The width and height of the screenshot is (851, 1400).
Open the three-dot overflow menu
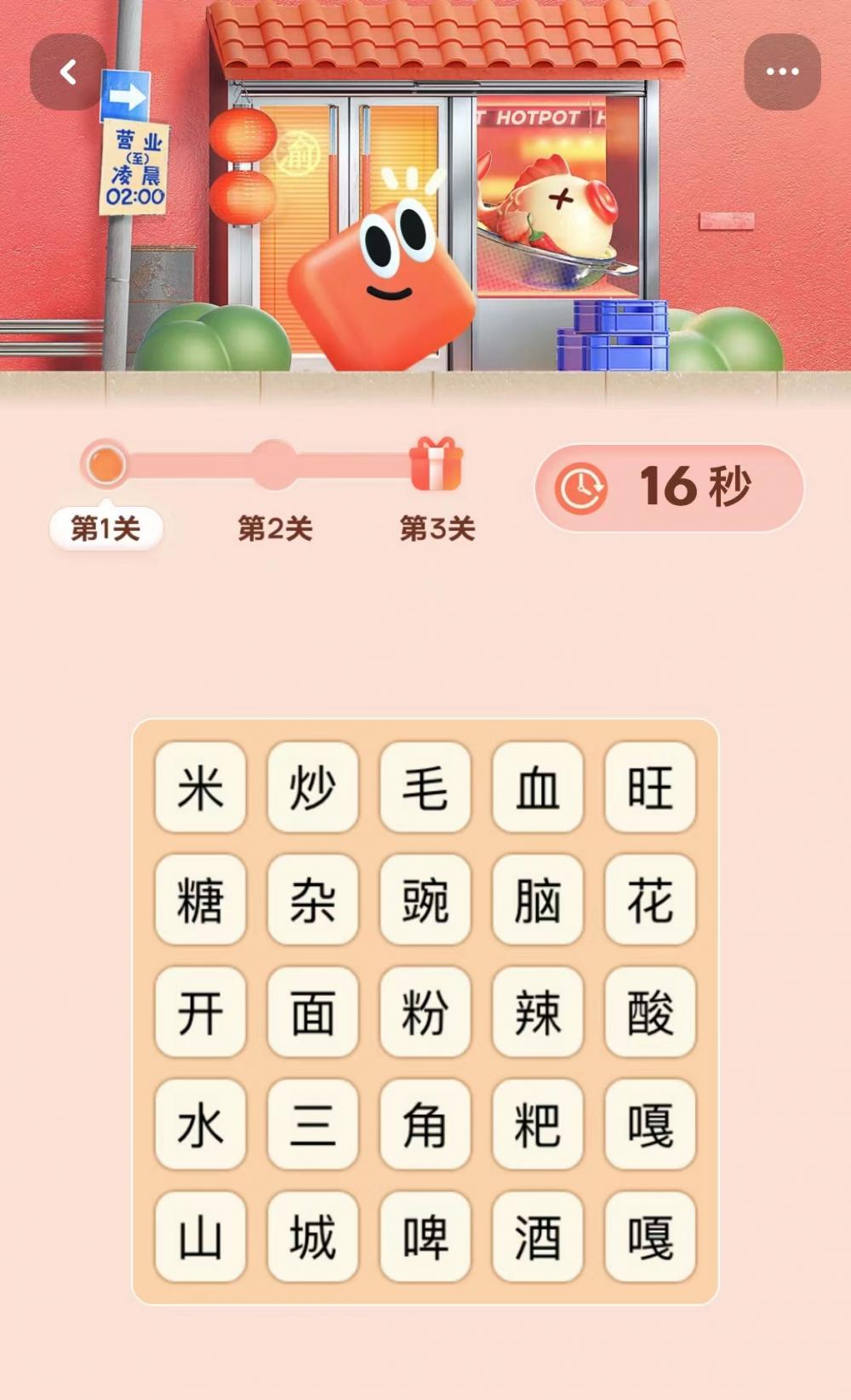782,72
